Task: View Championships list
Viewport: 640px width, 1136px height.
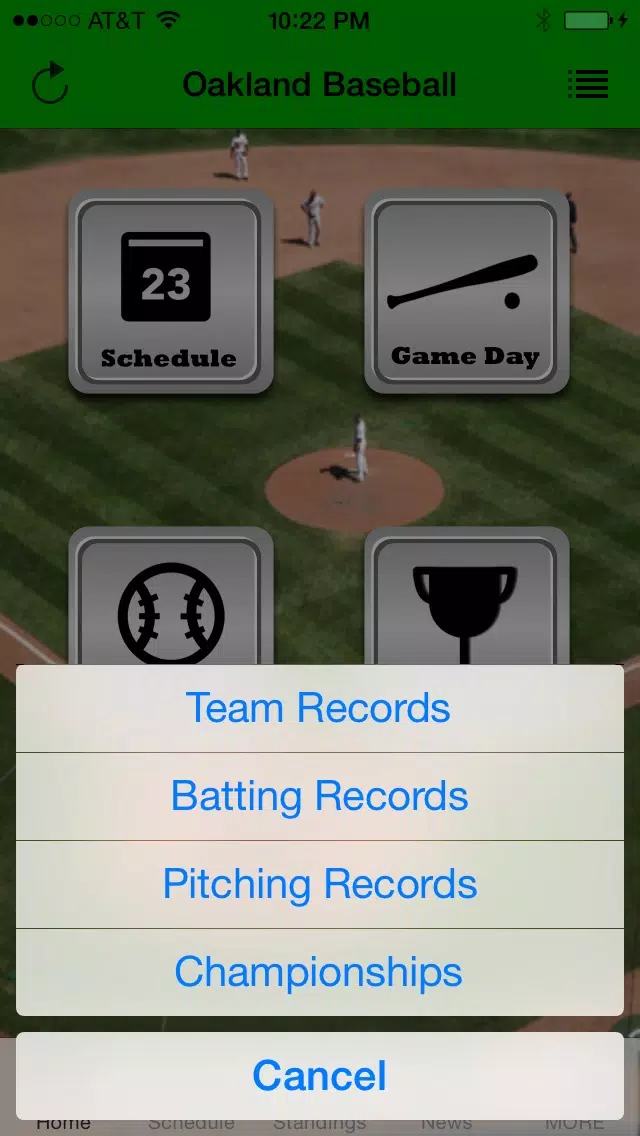Action: [320, 972]
